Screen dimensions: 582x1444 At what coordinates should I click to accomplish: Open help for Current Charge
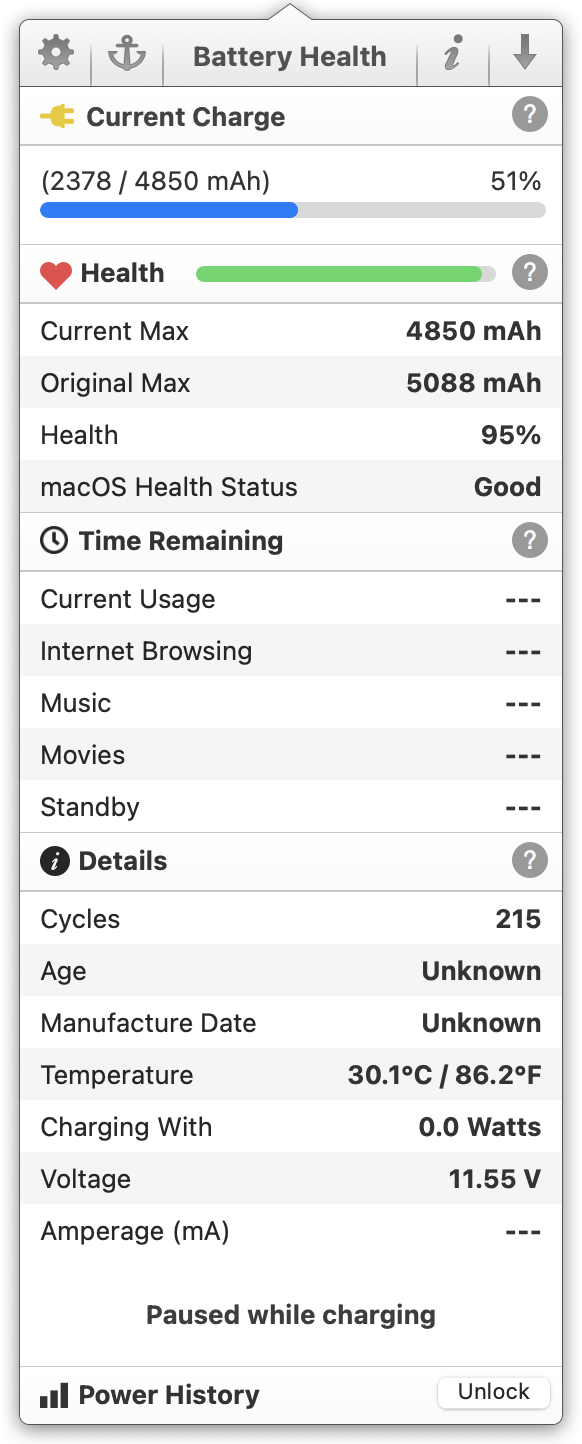pyautogui.click(x=530, y=116)
